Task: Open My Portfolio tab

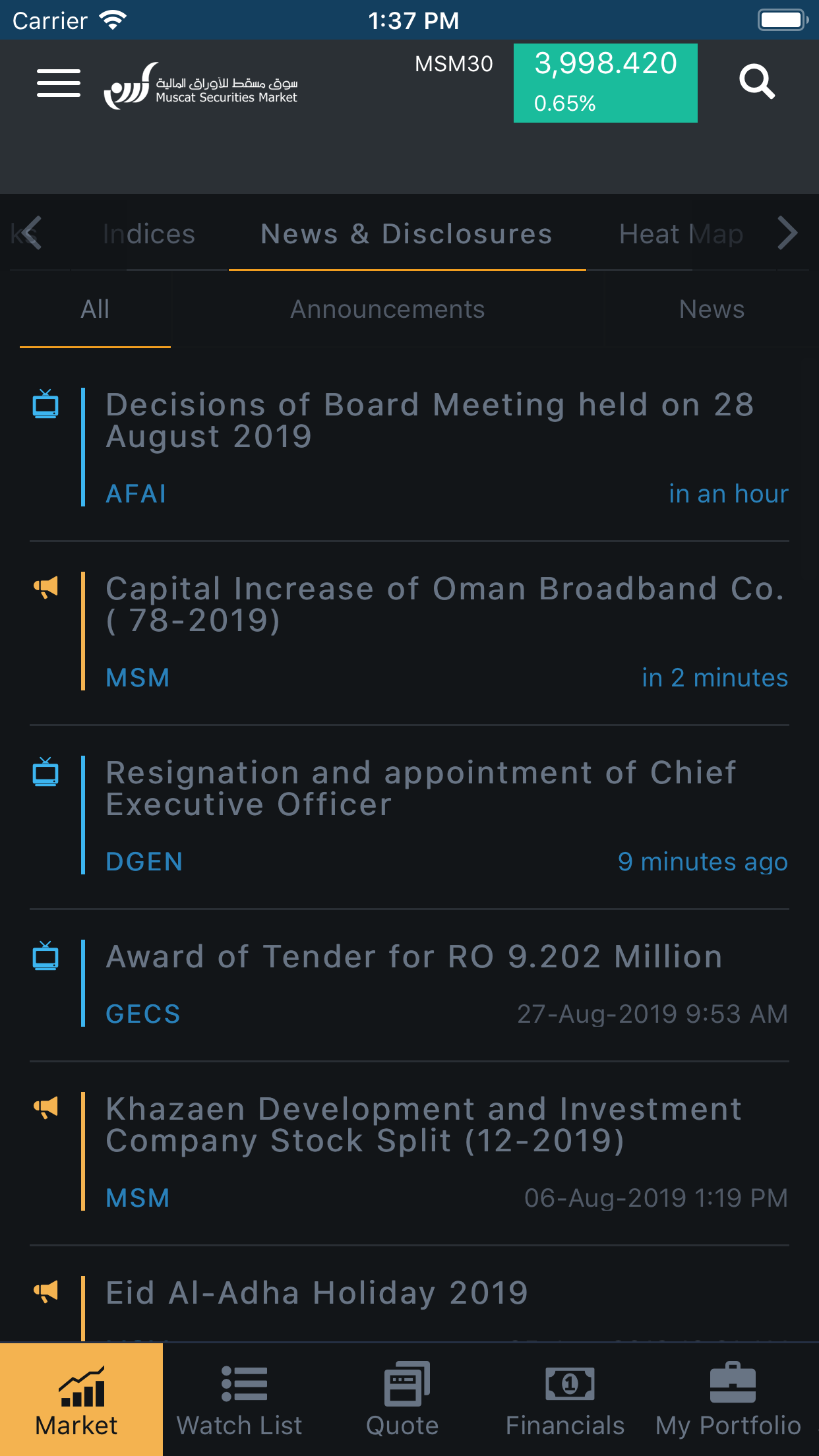Action: (728, 1399)
